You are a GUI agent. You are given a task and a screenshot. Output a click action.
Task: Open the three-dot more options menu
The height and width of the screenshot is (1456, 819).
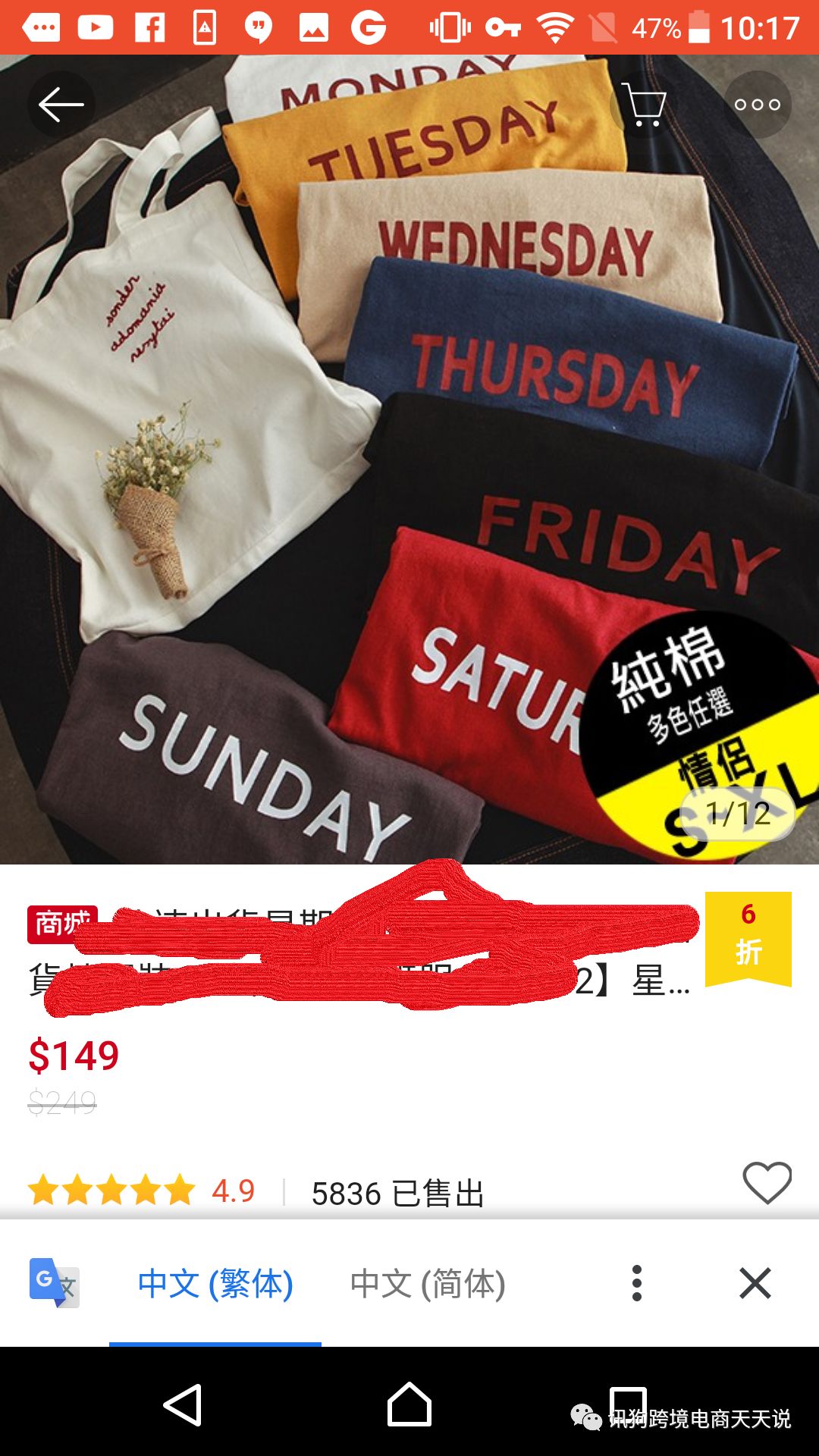757,105
